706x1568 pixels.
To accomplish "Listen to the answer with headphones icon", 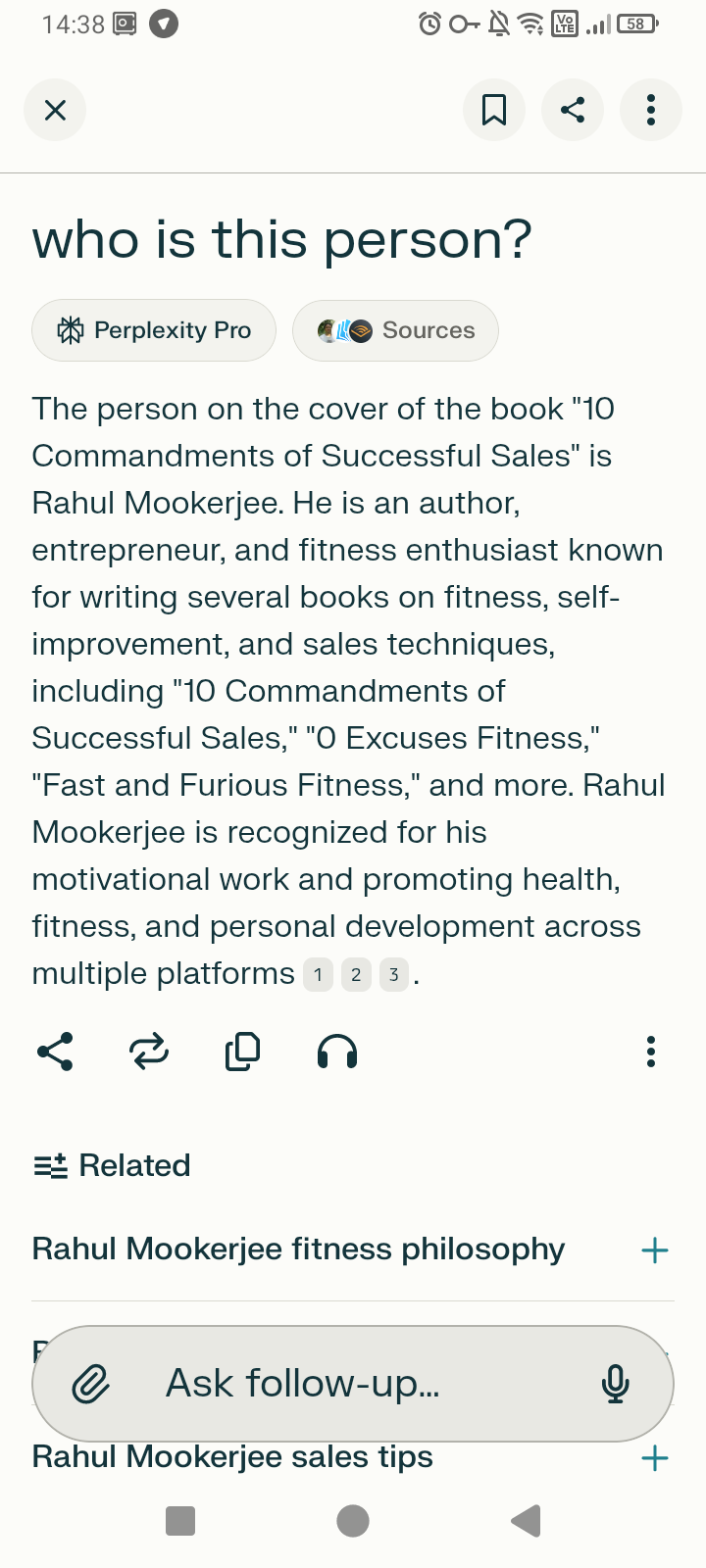I will click(337, 1052).
